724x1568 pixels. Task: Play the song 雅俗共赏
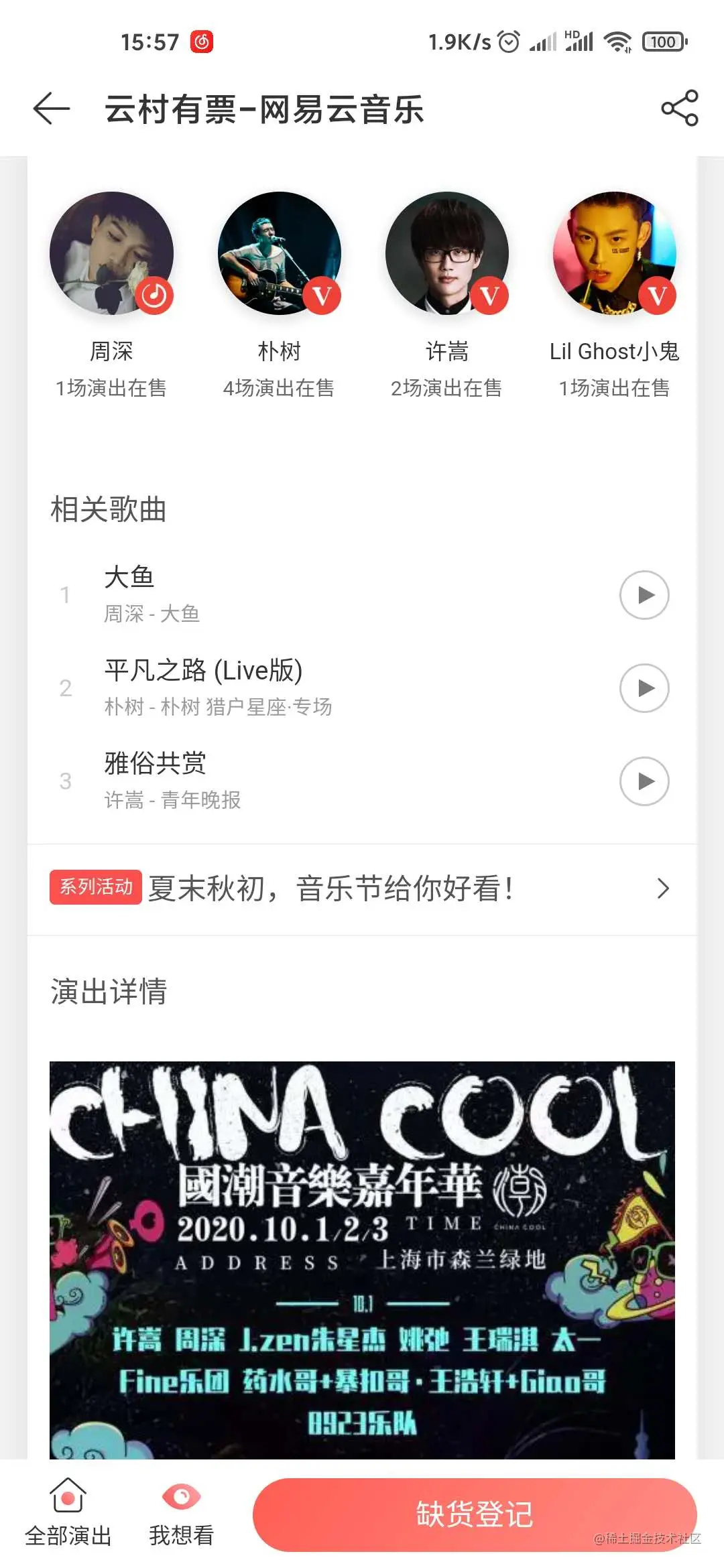click(644, 781)
